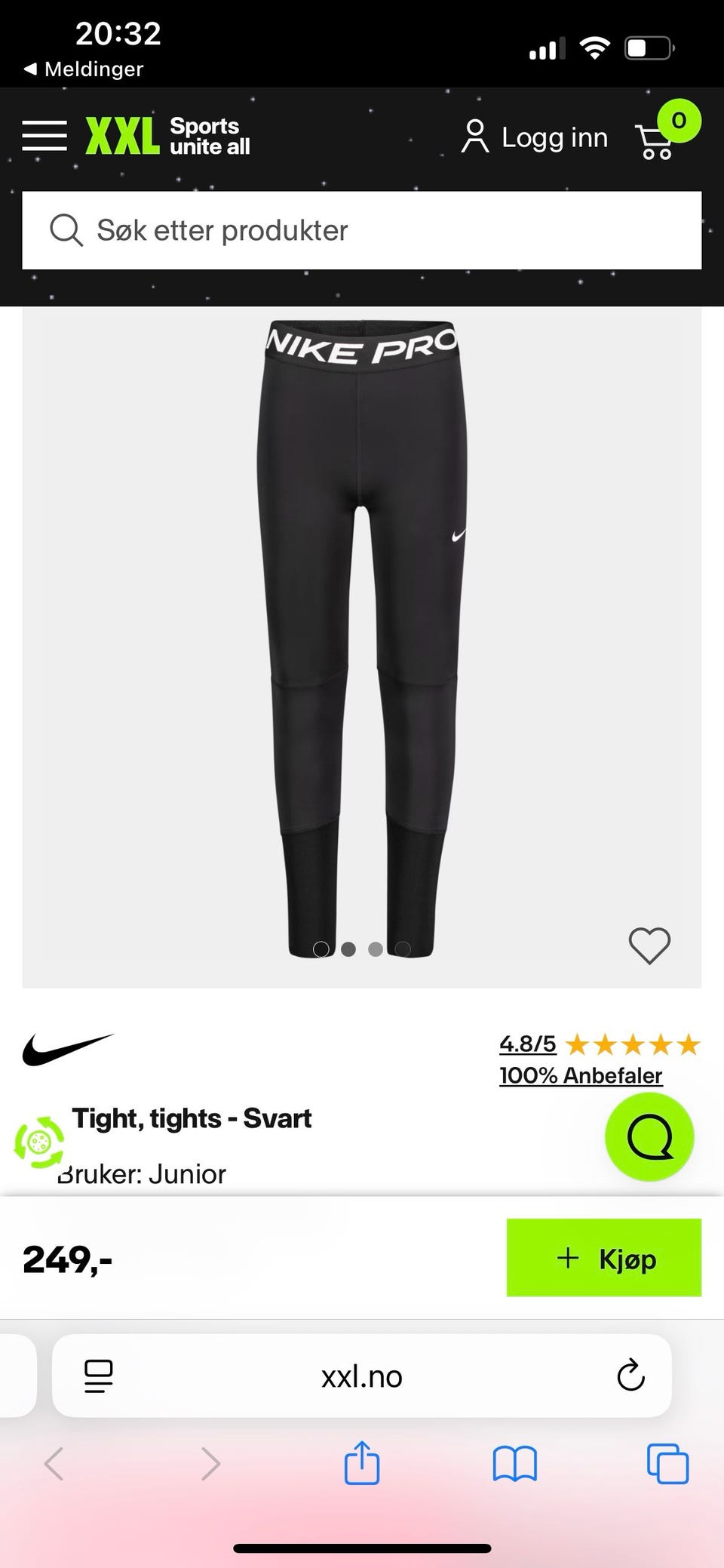Share this page from Safari toolbar
This screenshot has width=724, height=1568.
point(362,1464)
